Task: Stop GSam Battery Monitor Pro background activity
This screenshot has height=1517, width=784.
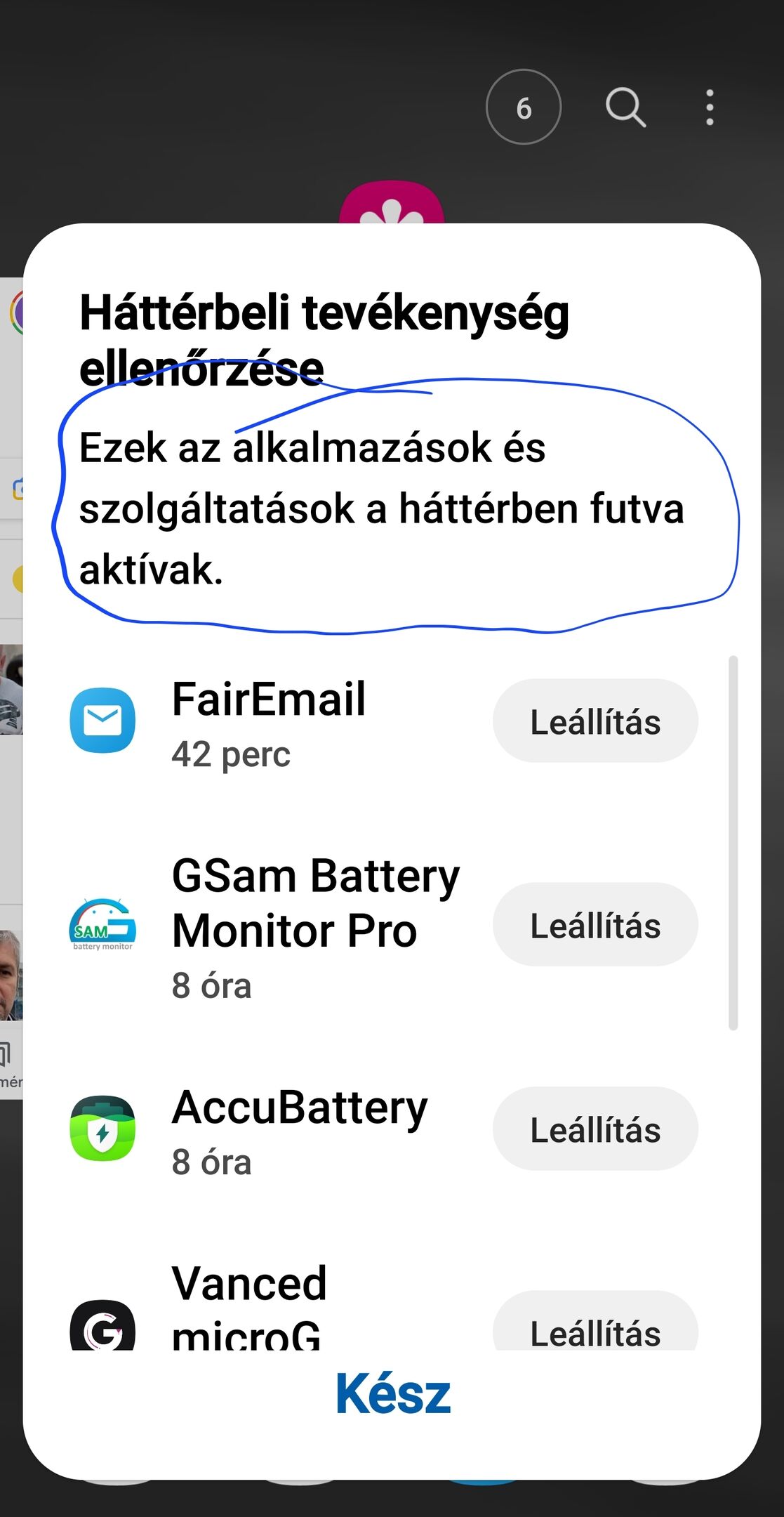Action: (595, 925)
